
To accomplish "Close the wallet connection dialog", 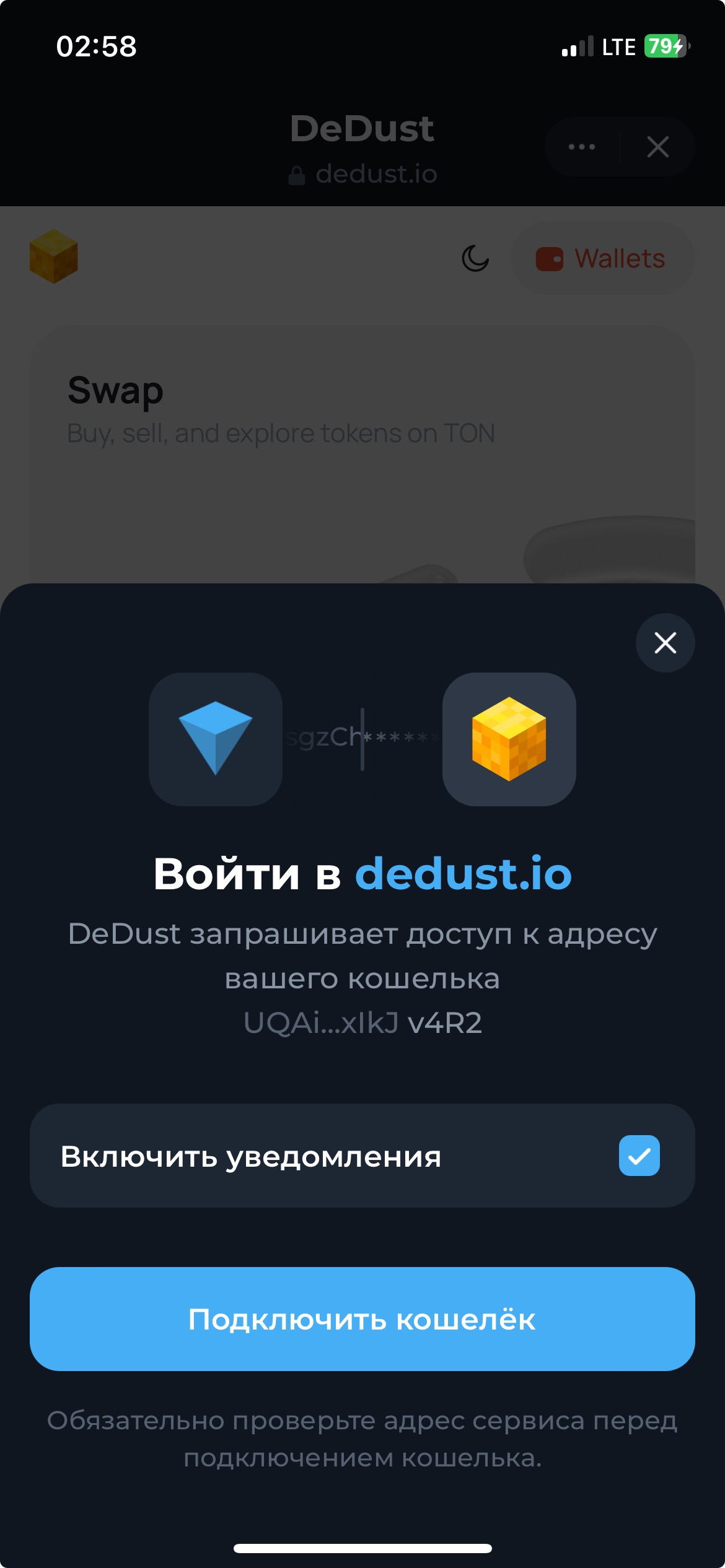I will pyautogui.click(x=665, y=643).
